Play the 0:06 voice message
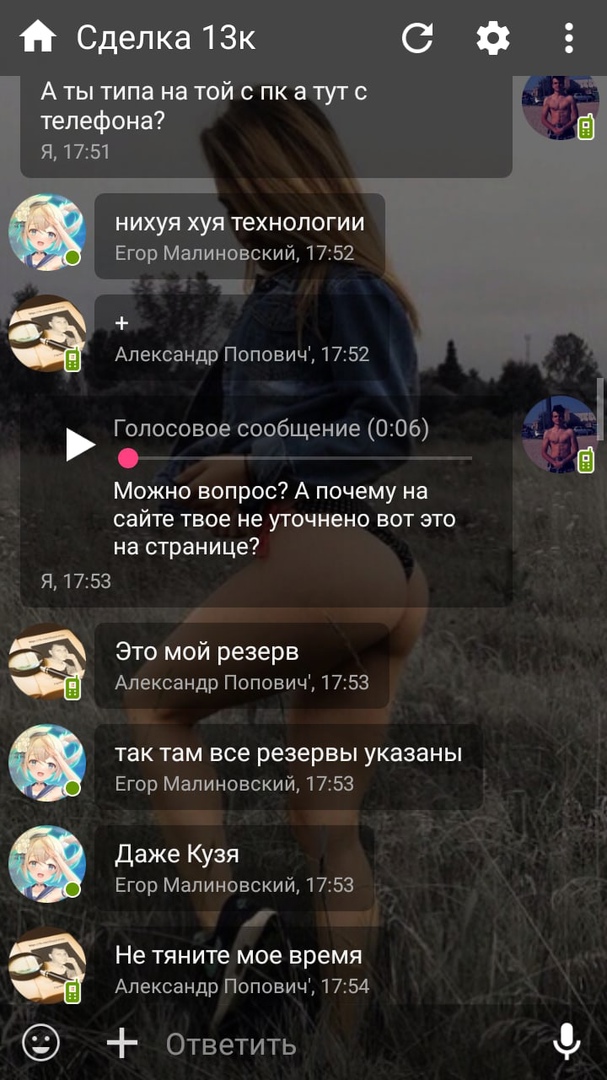Image resolution: width=607 pixels, height=1080 pixels. coord(80,444)
